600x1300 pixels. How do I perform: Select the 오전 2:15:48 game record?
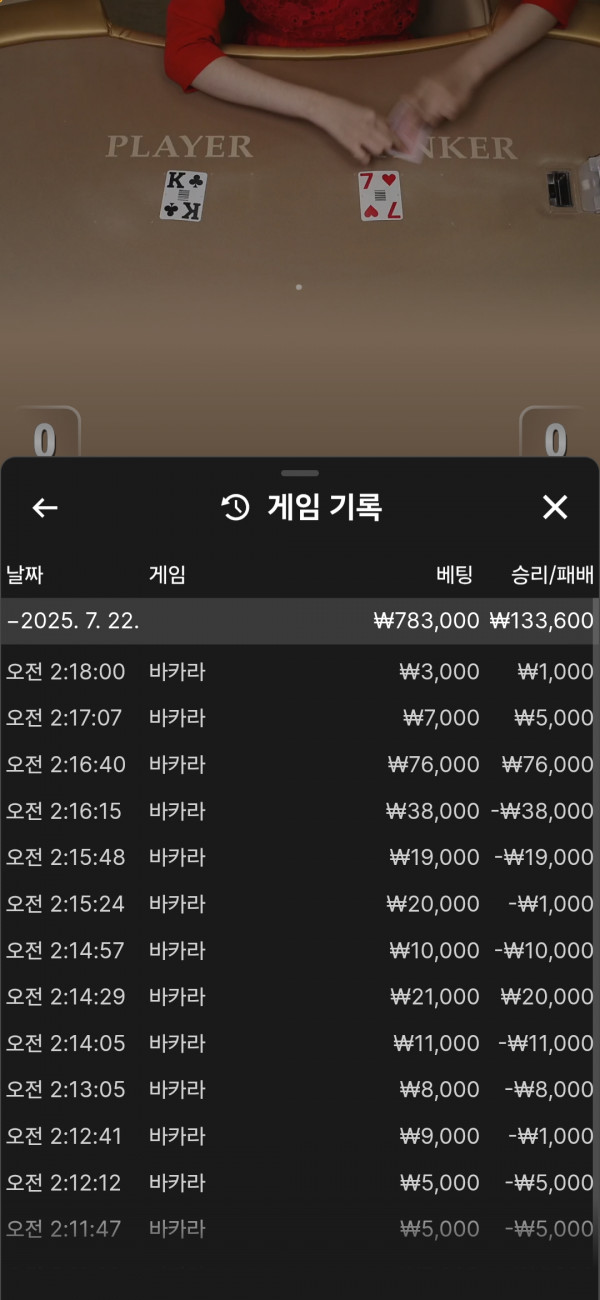pos(300,857)
